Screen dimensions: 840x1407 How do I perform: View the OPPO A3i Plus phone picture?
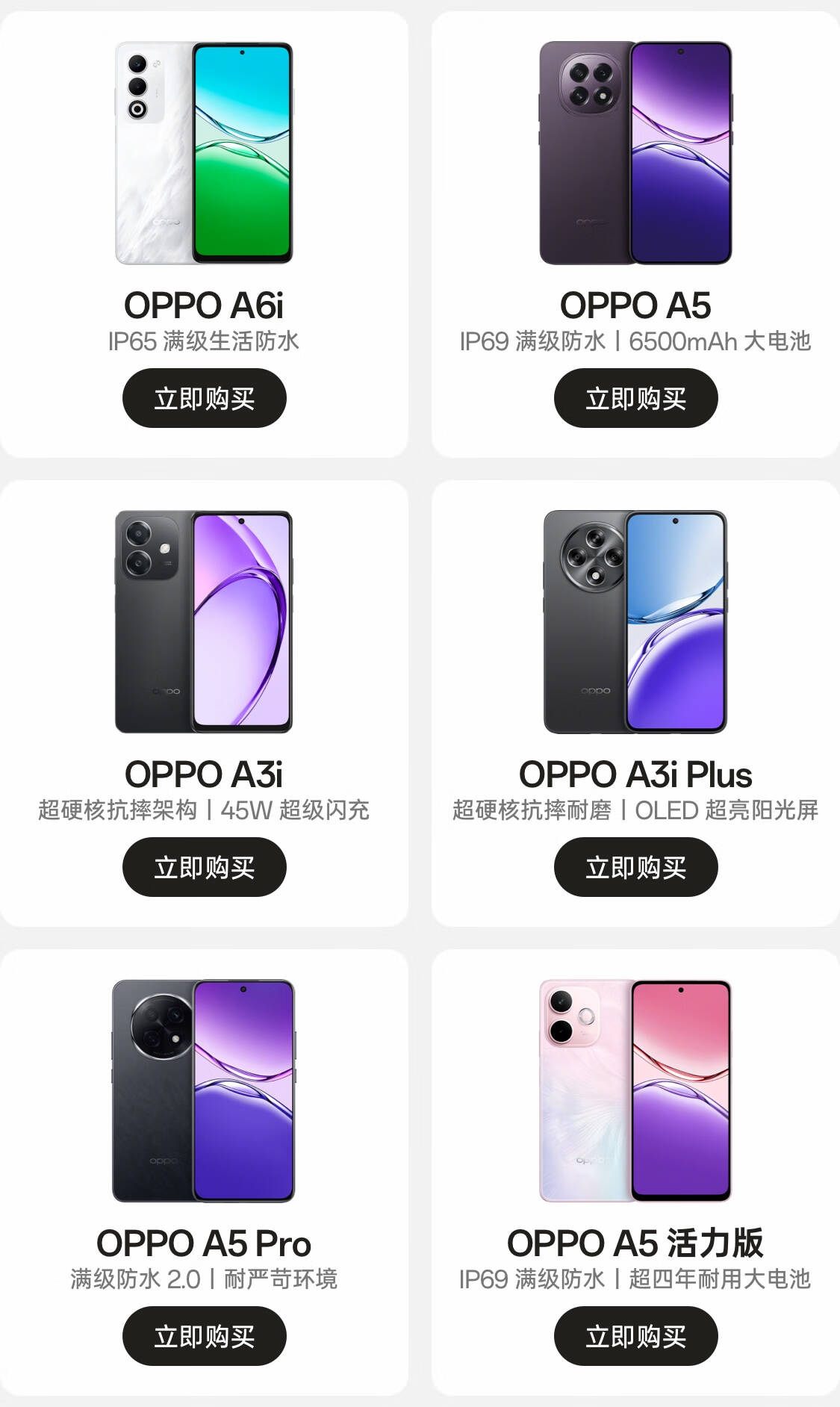click(635, 621)
